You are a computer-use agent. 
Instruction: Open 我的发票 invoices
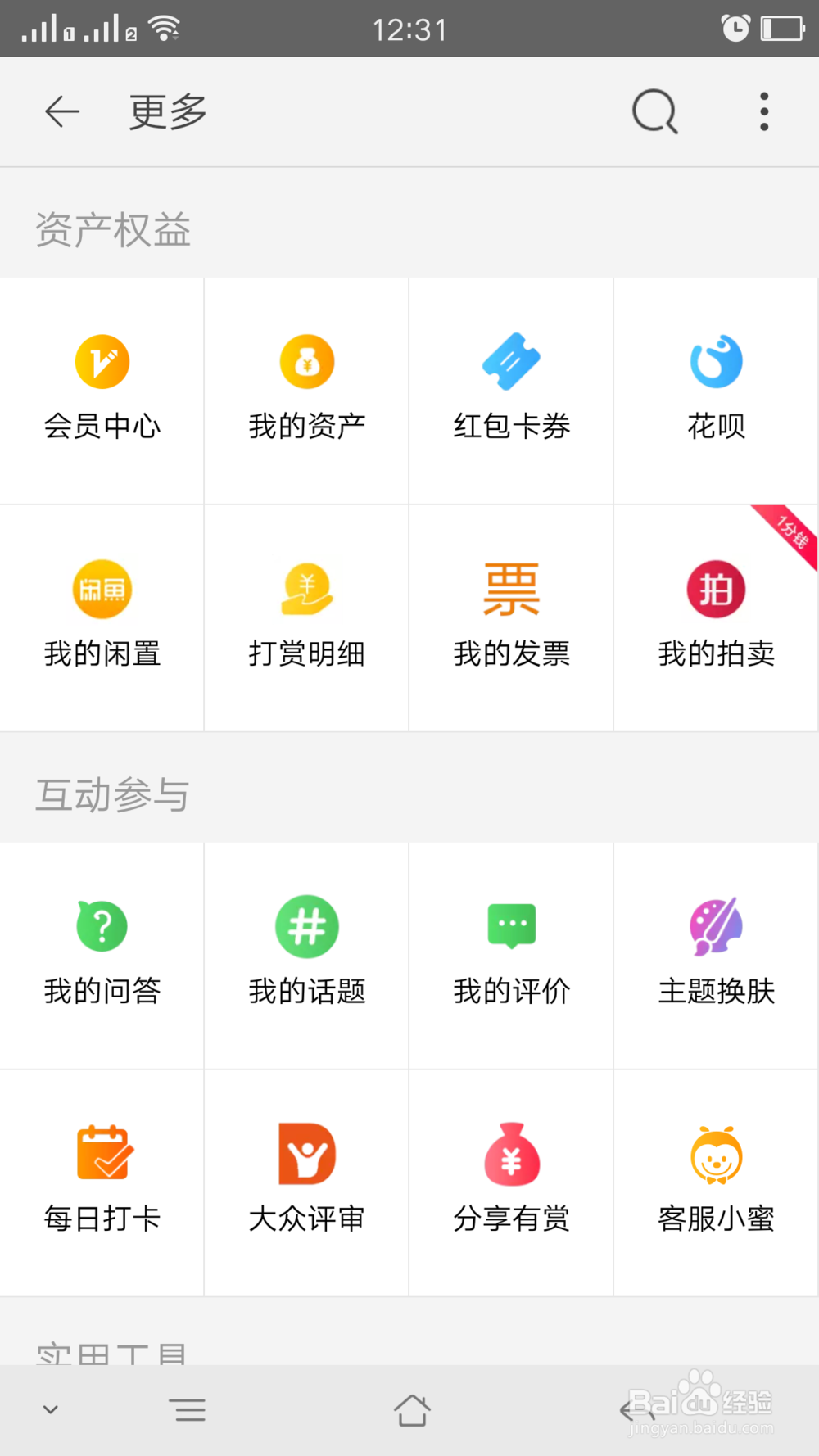point(511,617)
